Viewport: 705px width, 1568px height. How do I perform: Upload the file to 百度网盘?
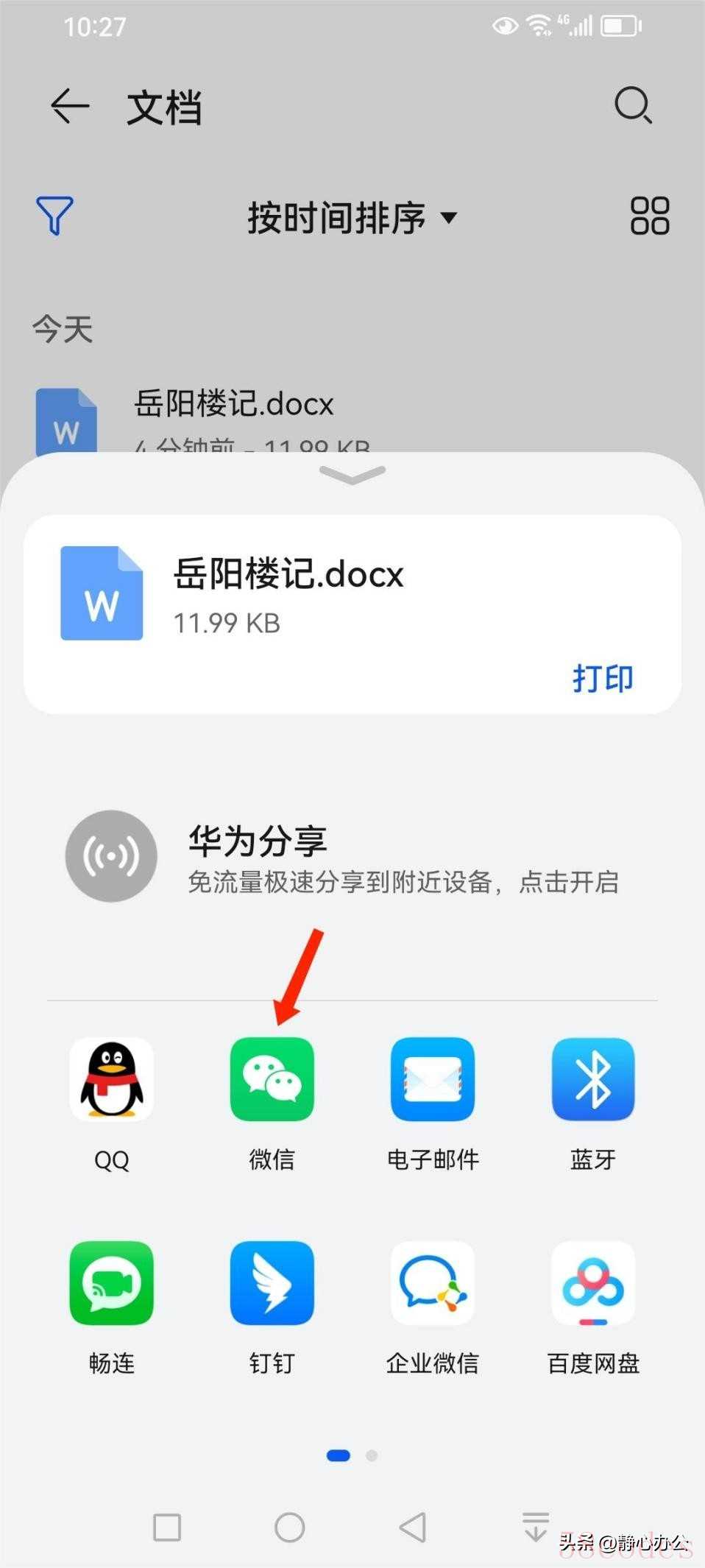[x=592, y=1283]
